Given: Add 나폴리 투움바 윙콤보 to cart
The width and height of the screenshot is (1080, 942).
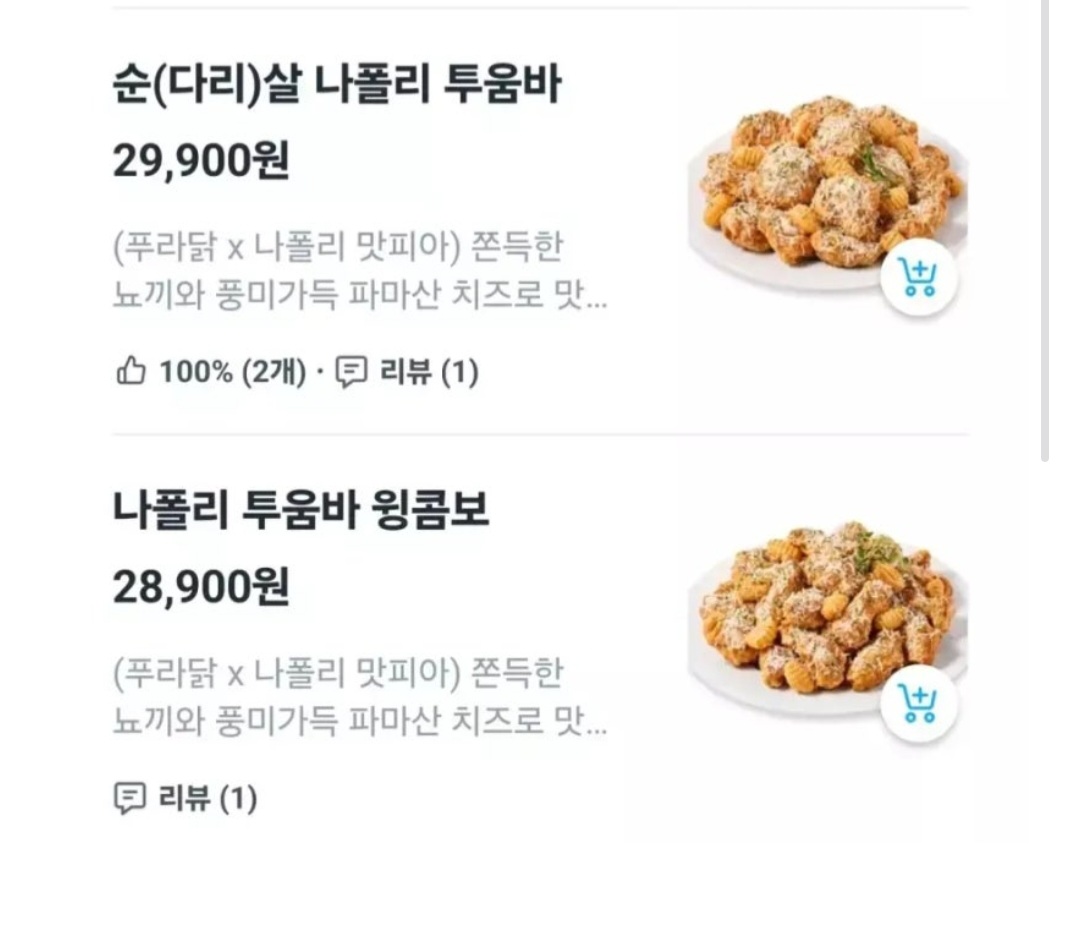Looking at the screenshot, I should click(918, 704).
